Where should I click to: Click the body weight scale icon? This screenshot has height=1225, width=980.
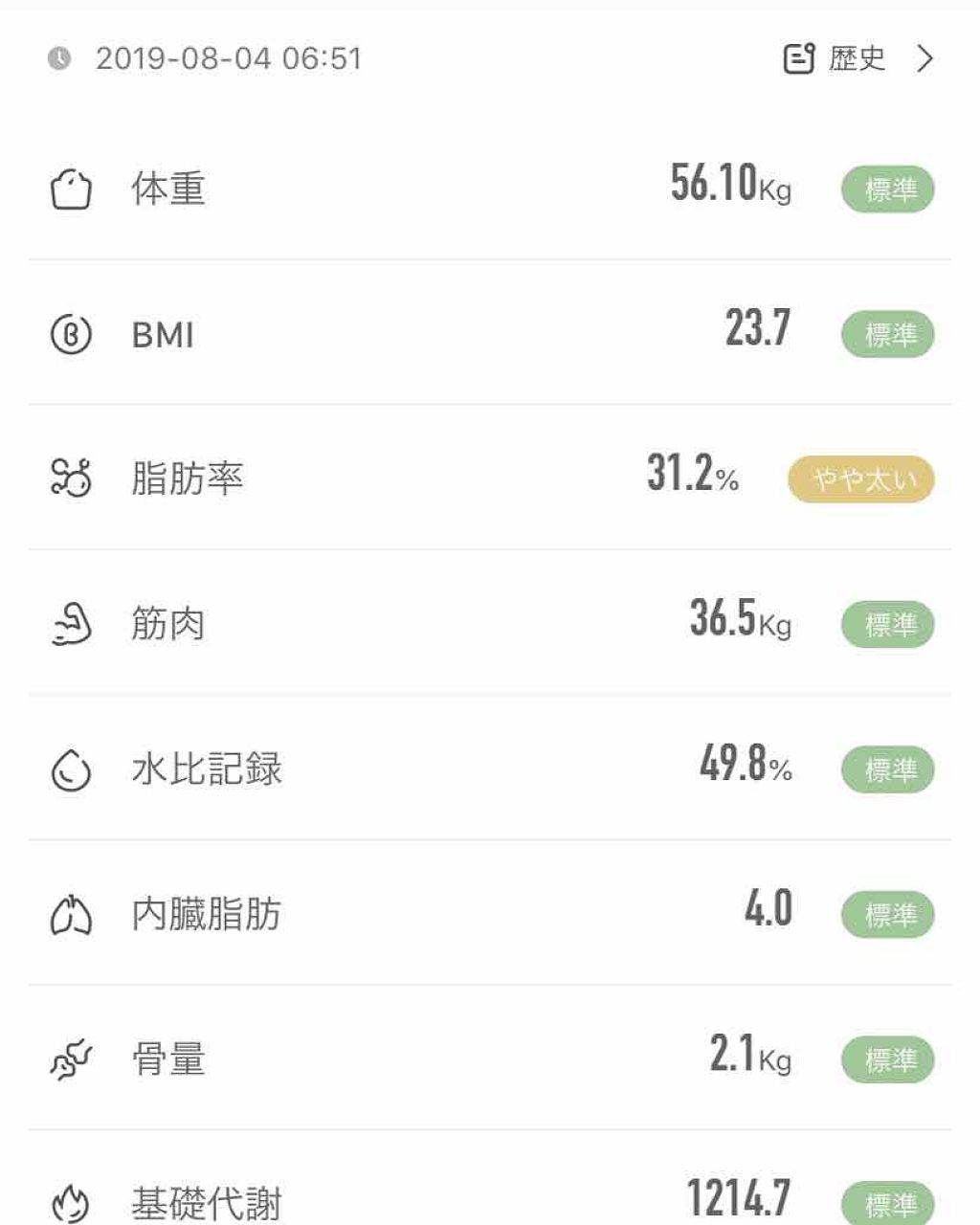pyautogui.click(x=71, y=189)
